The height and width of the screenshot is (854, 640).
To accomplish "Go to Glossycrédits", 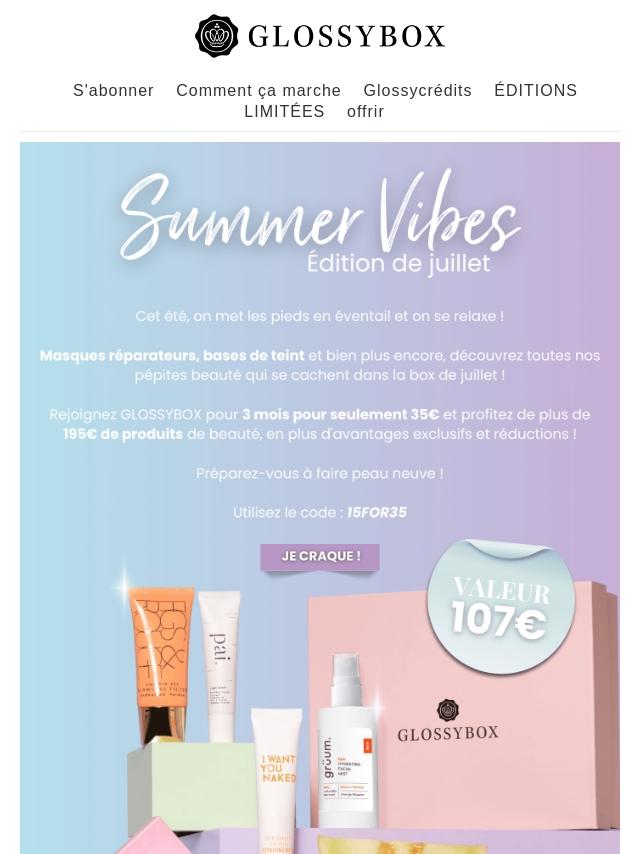I will click(x=417, y=90).
